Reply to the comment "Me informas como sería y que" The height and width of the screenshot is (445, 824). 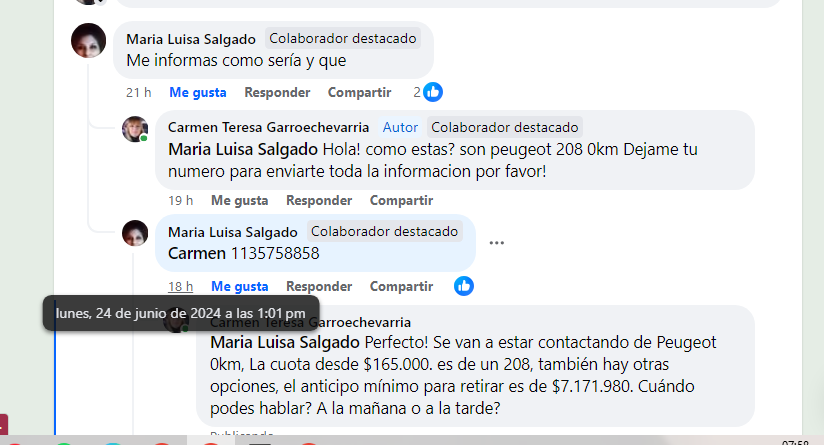point(277,92)
